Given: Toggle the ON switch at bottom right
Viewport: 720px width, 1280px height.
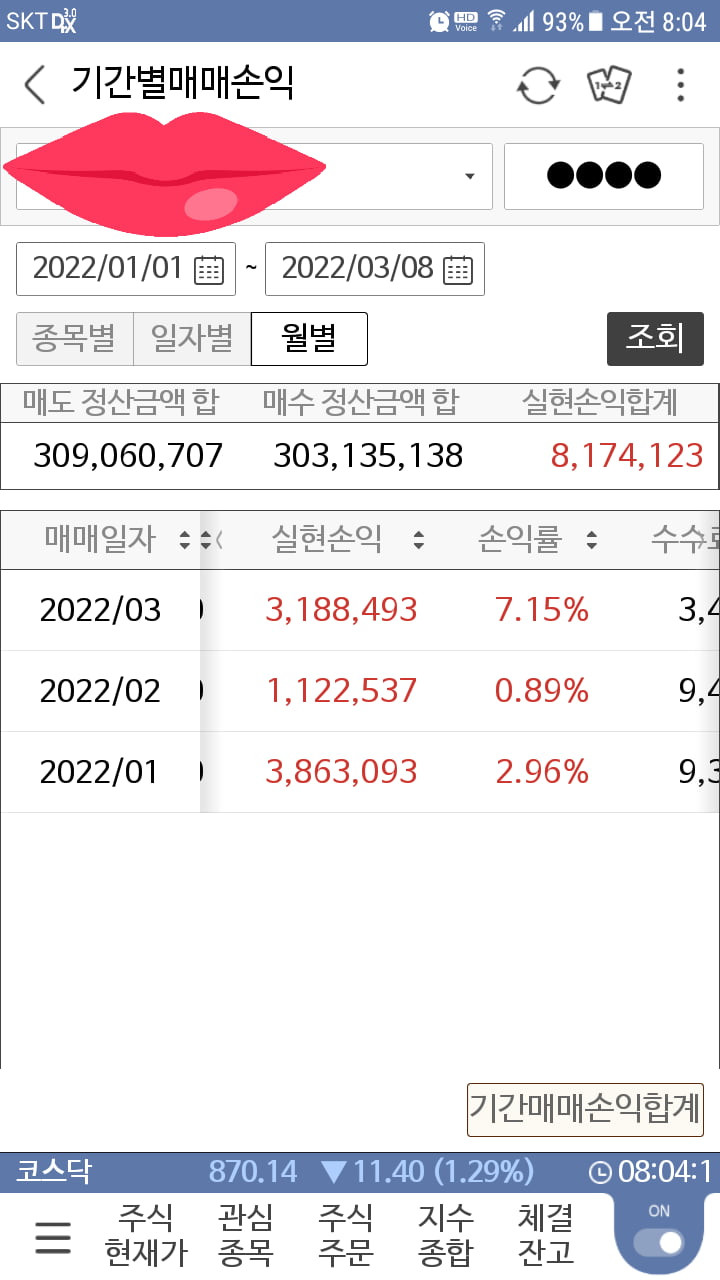Looking at the screenshot, I should click(660, 1241).
